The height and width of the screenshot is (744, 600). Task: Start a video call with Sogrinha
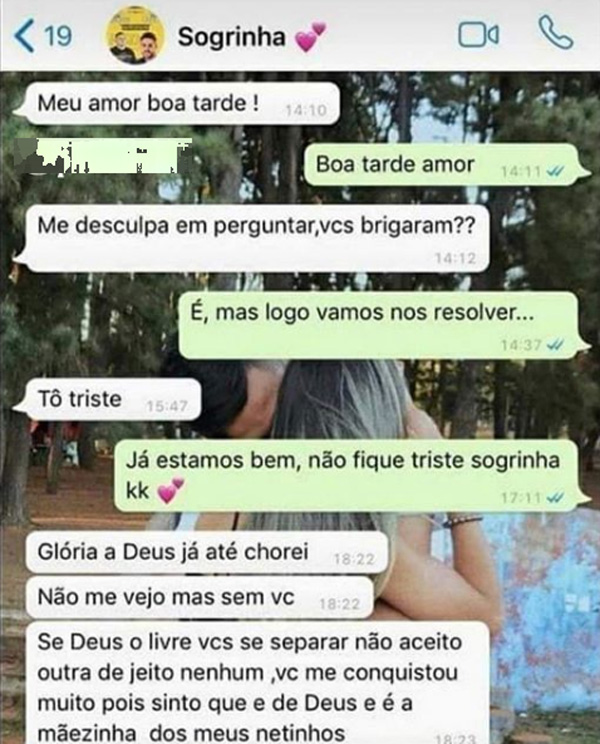(x=478, y=35)
